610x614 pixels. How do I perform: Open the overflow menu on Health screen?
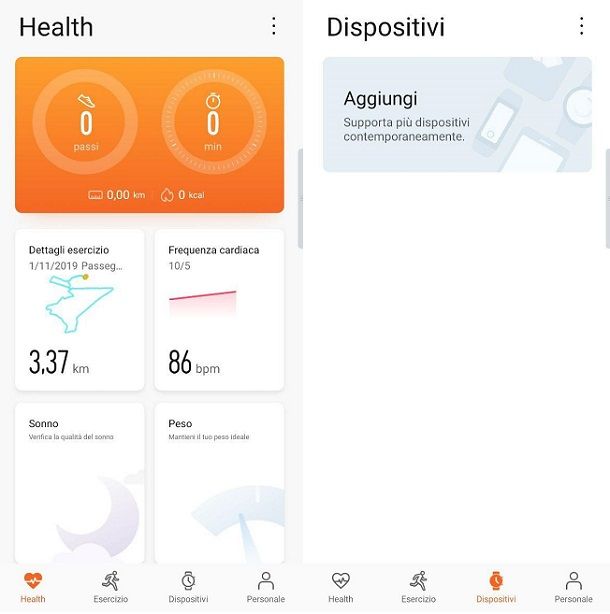click(x=274, y=27)
